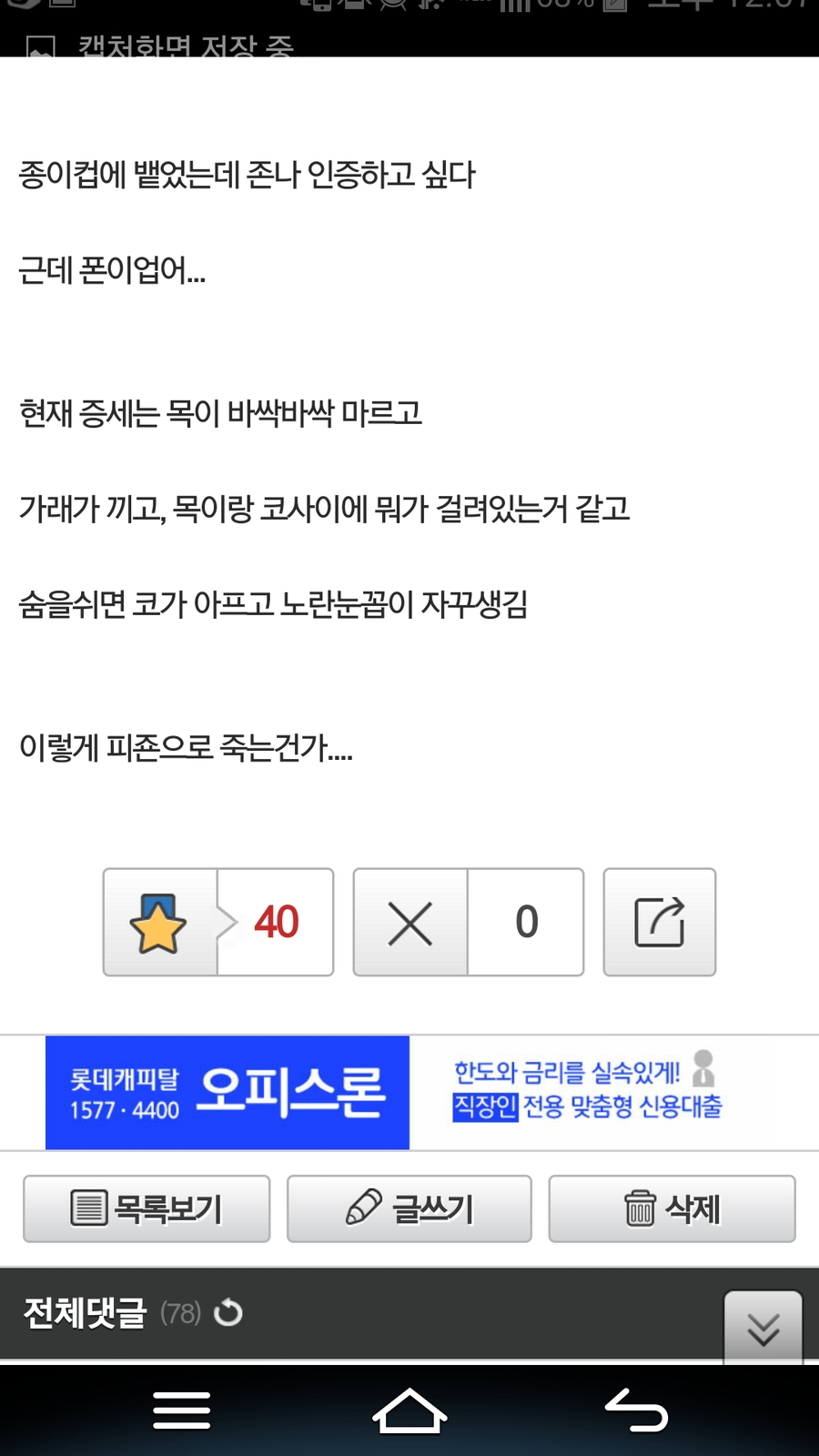
Task: Refresh the 전체댓글 comments
Action: (x=227, y=1313)
